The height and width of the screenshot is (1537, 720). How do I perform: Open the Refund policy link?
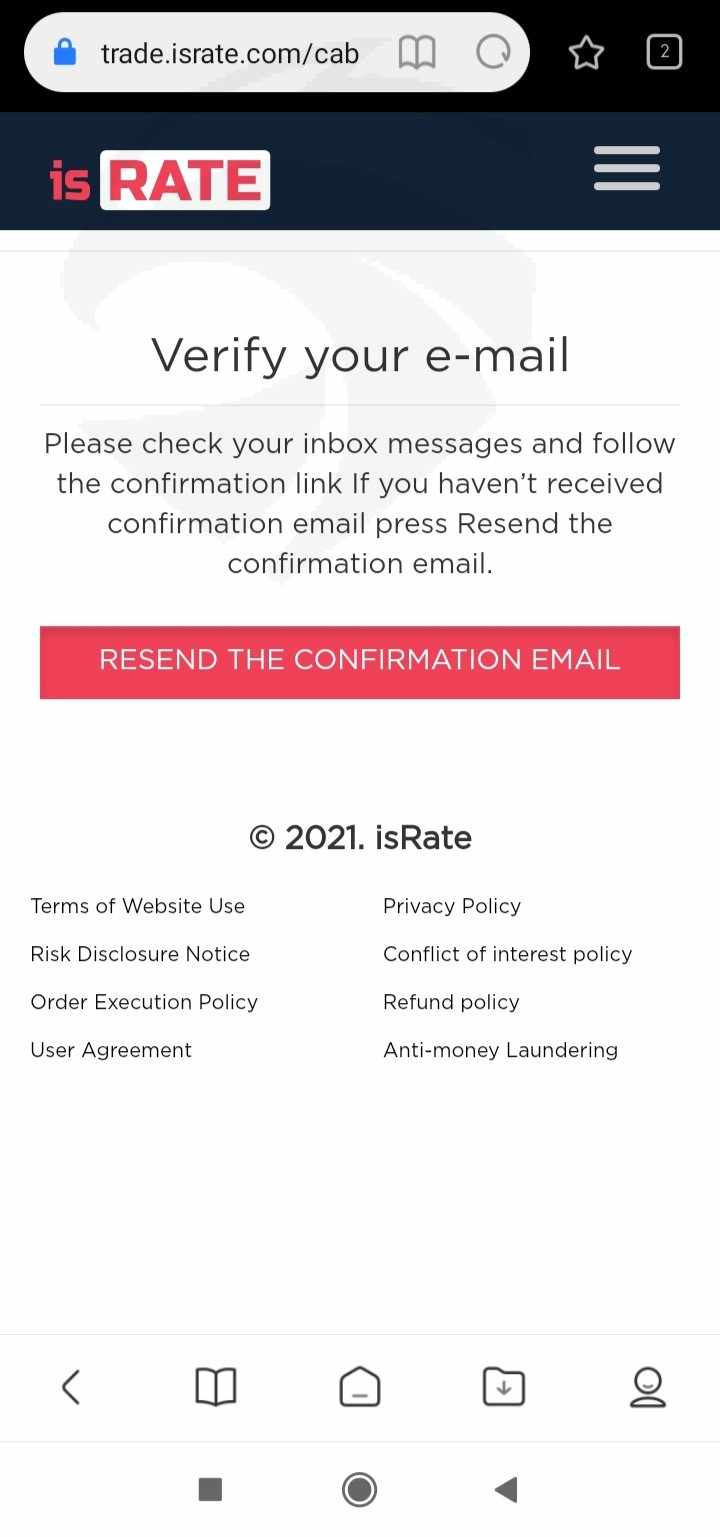click(451, 1002)
